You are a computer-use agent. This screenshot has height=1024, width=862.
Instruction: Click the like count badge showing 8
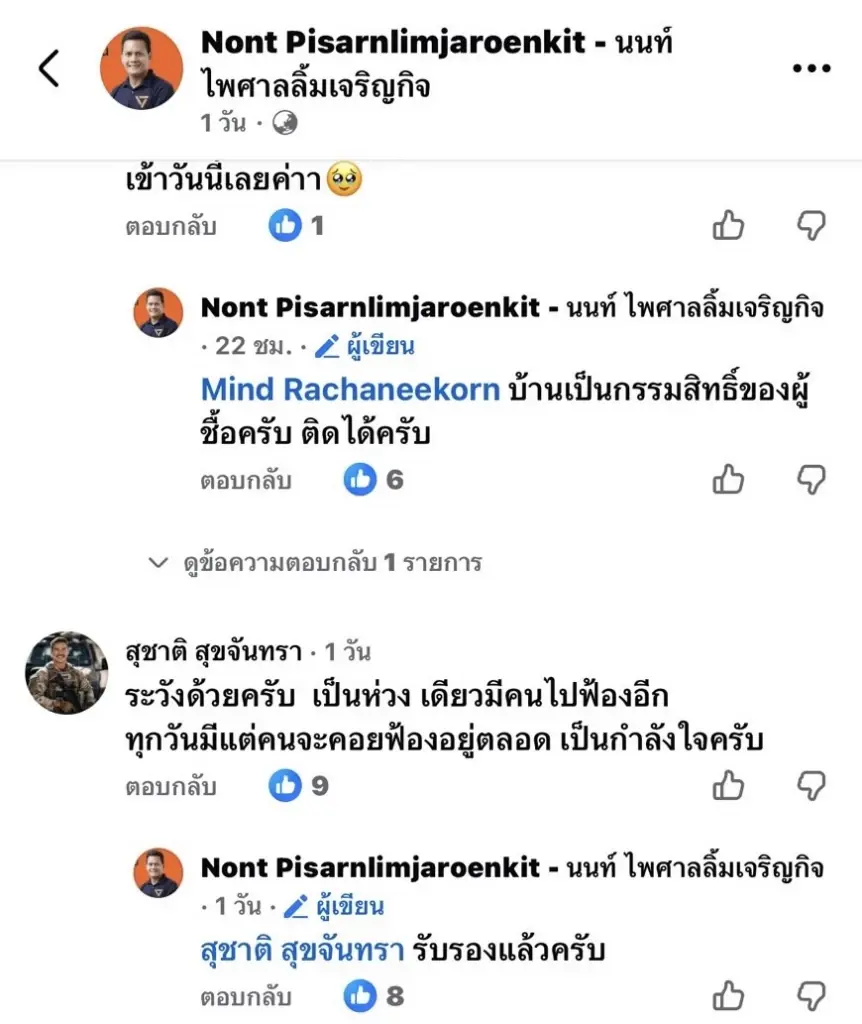[x=372, y=996]
